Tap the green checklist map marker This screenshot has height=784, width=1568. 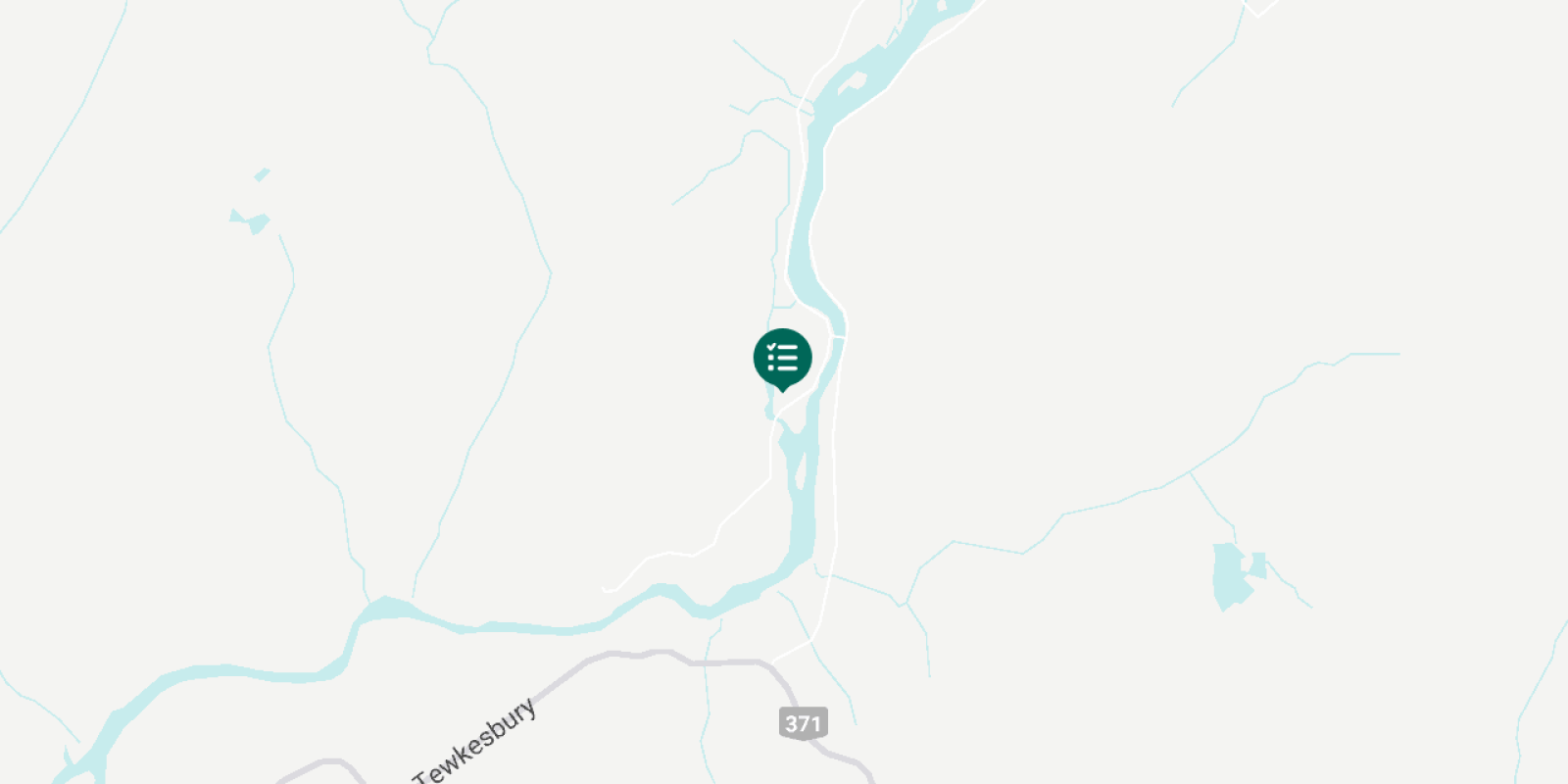click(x=782, y=358)
